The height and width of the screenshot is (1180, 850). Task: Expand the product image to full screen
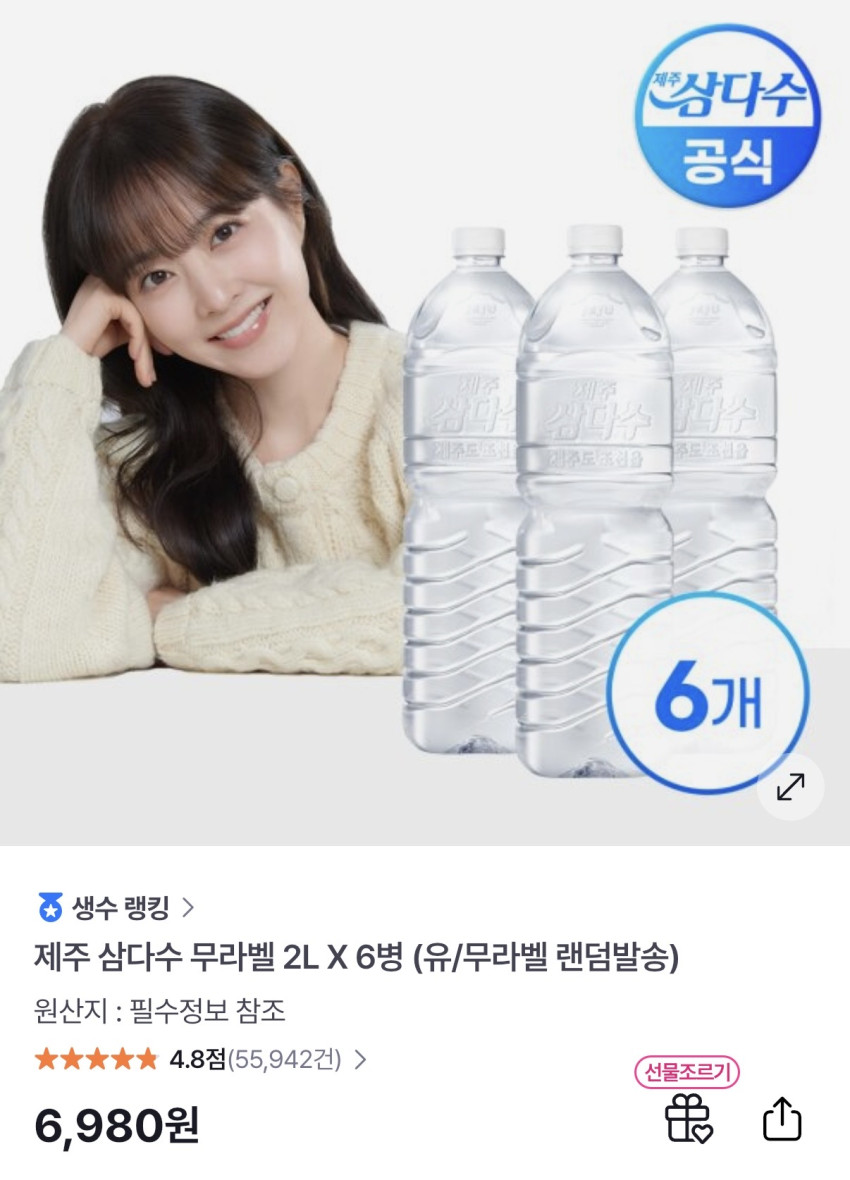790,787
